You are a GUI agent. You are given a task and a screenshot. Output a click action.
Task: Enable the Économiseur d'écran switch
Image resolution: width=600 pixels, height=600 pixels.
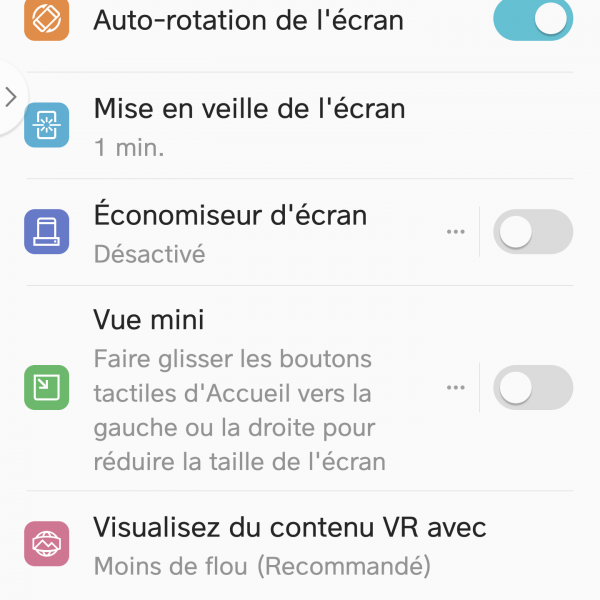(533, 232)
